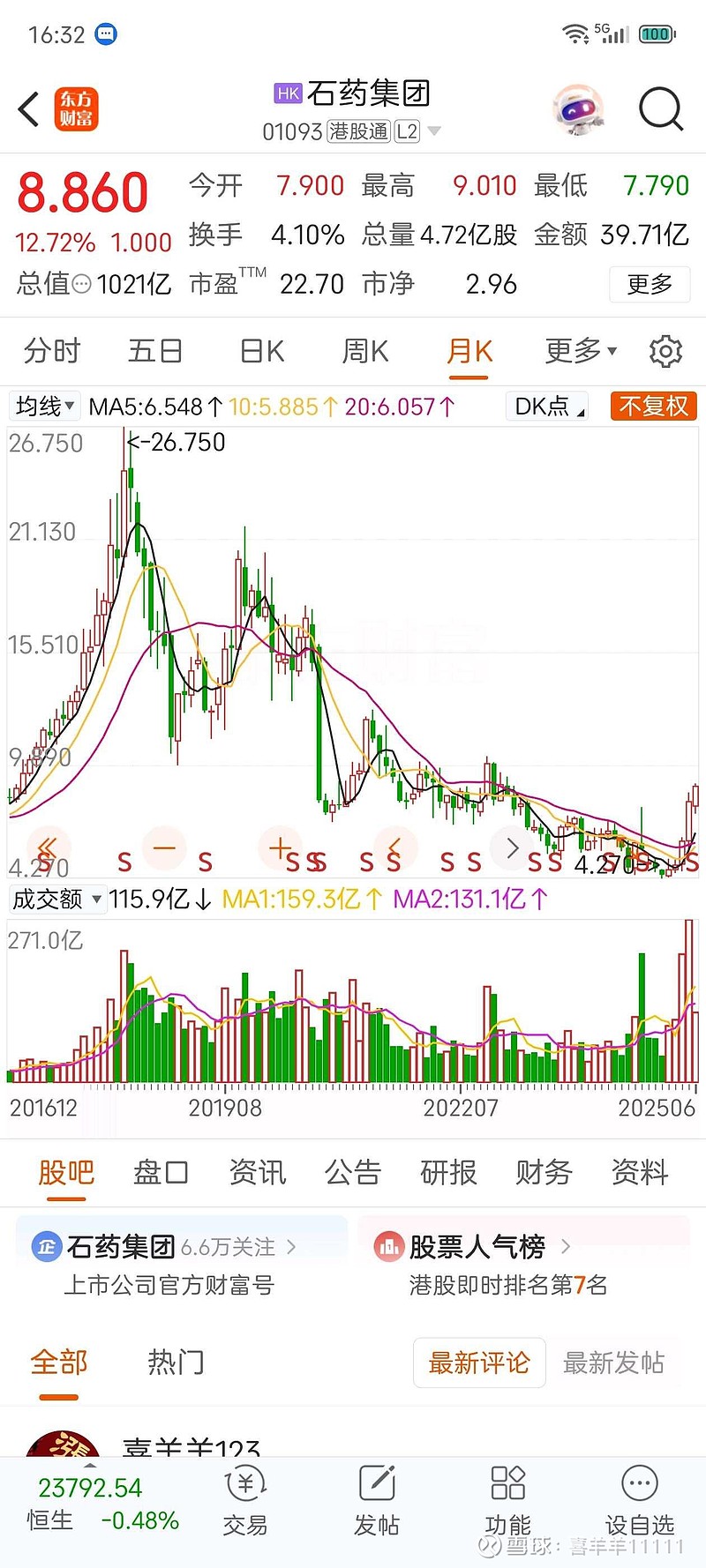Screen dimensions: 706x1568
Task: Open the 成交额 indicator dropdown
Action: pyautogui.click(x=56, y=899)
